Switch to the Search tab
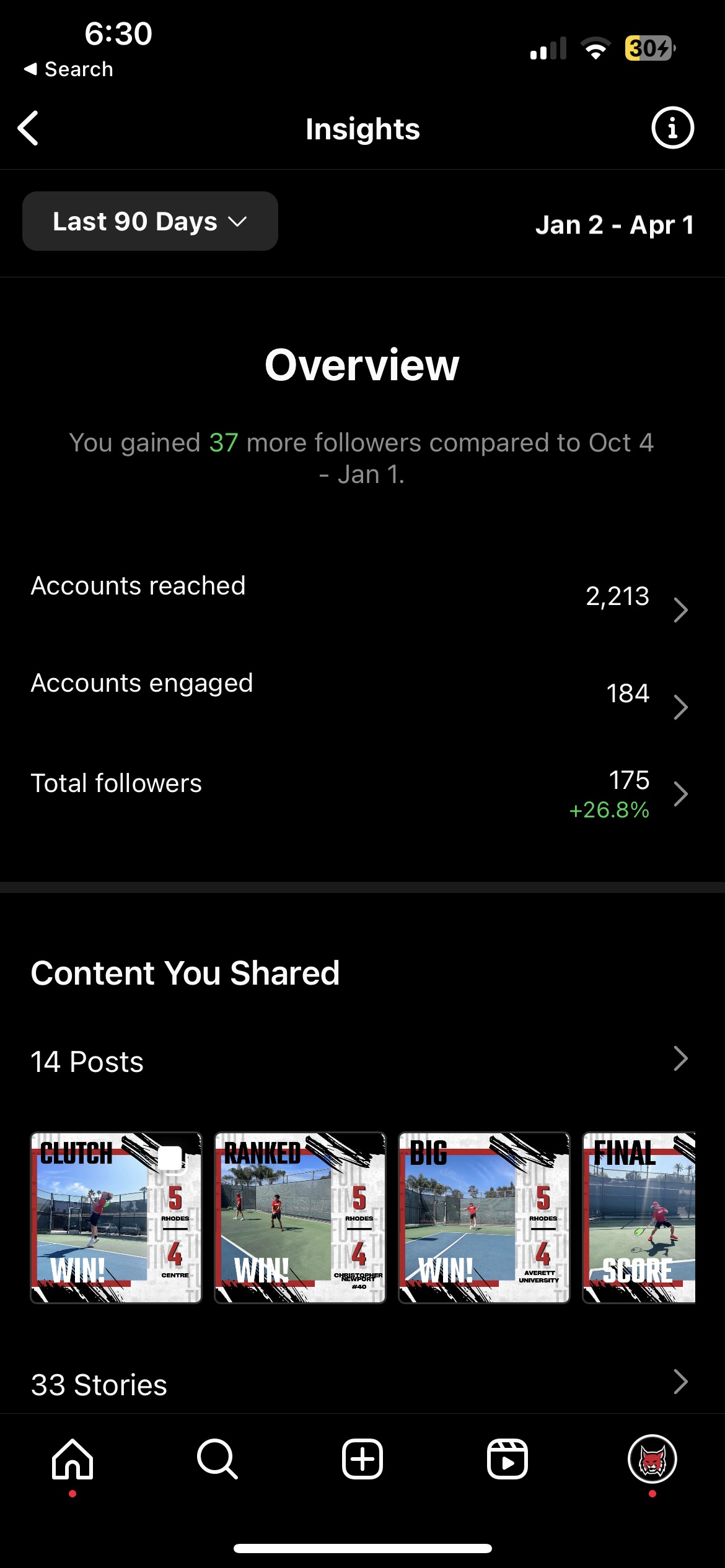725x1568 pixels. point(217,1459)
